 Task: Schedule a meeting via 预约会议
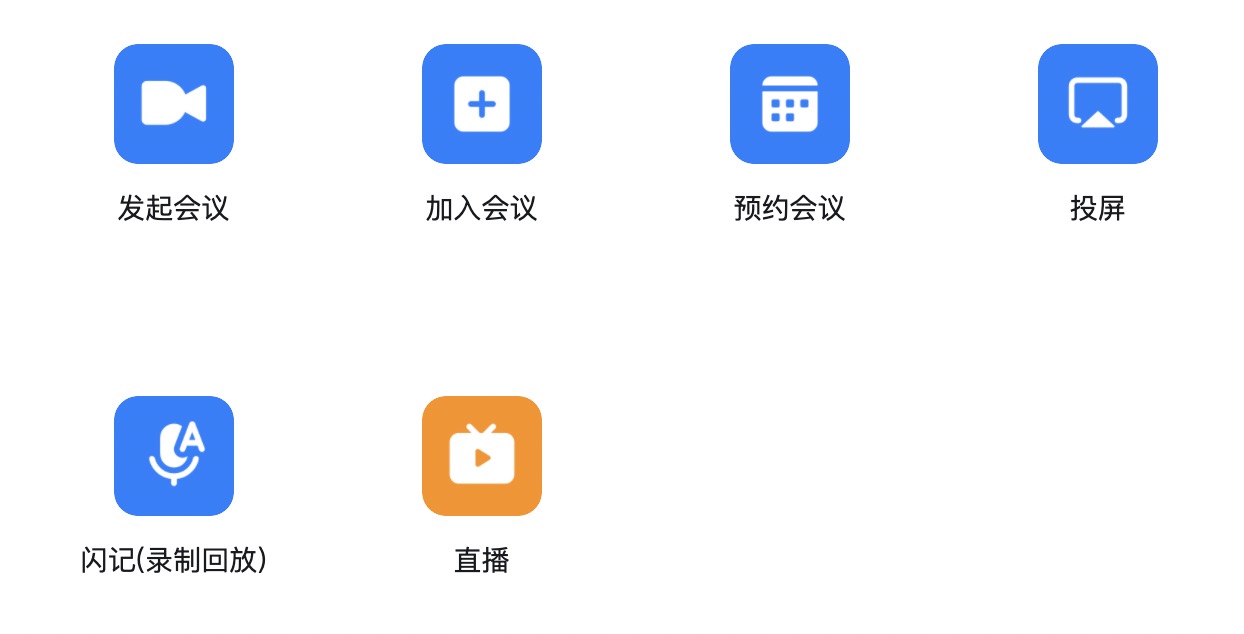(790, 104)
